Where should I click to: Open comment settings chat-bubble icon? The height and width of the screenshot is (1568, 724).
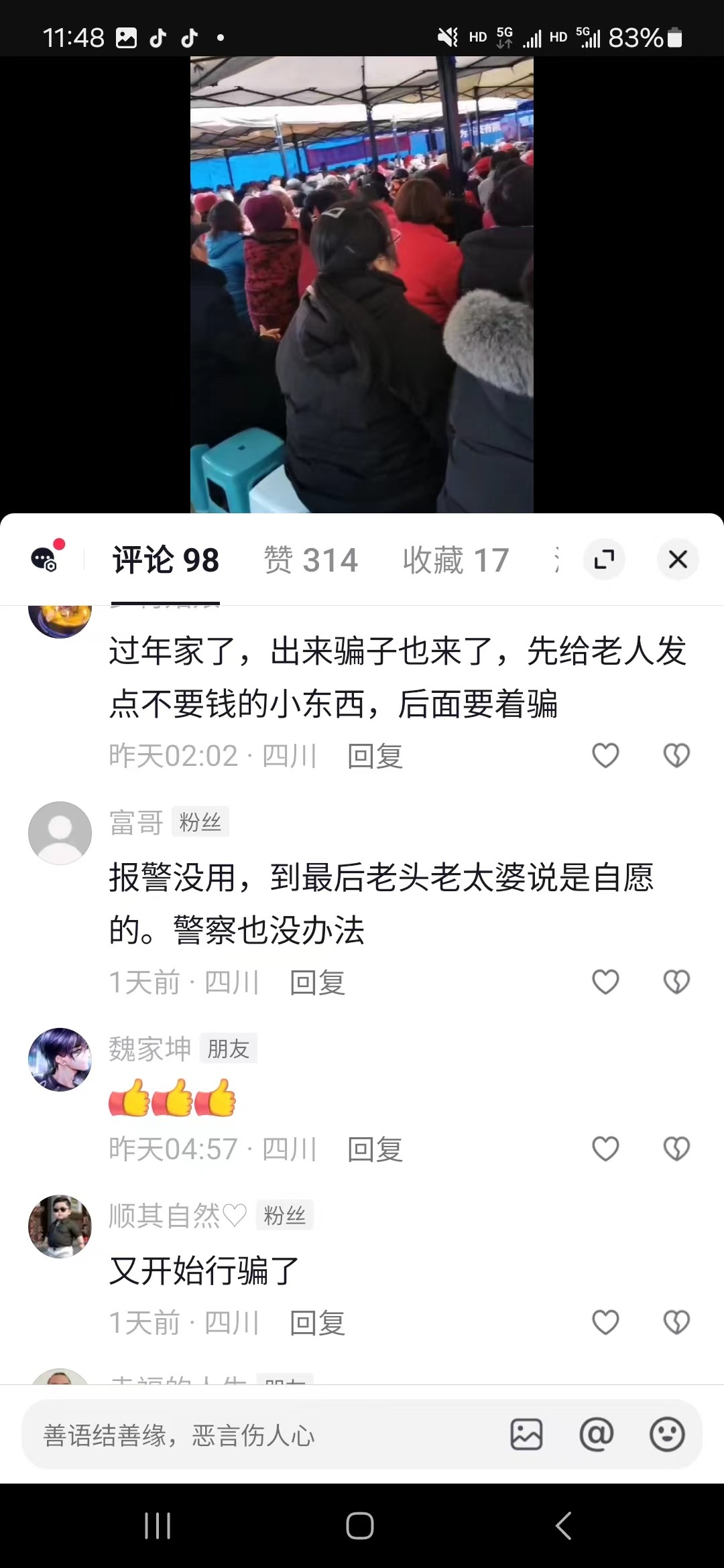[x=45, y=559]
